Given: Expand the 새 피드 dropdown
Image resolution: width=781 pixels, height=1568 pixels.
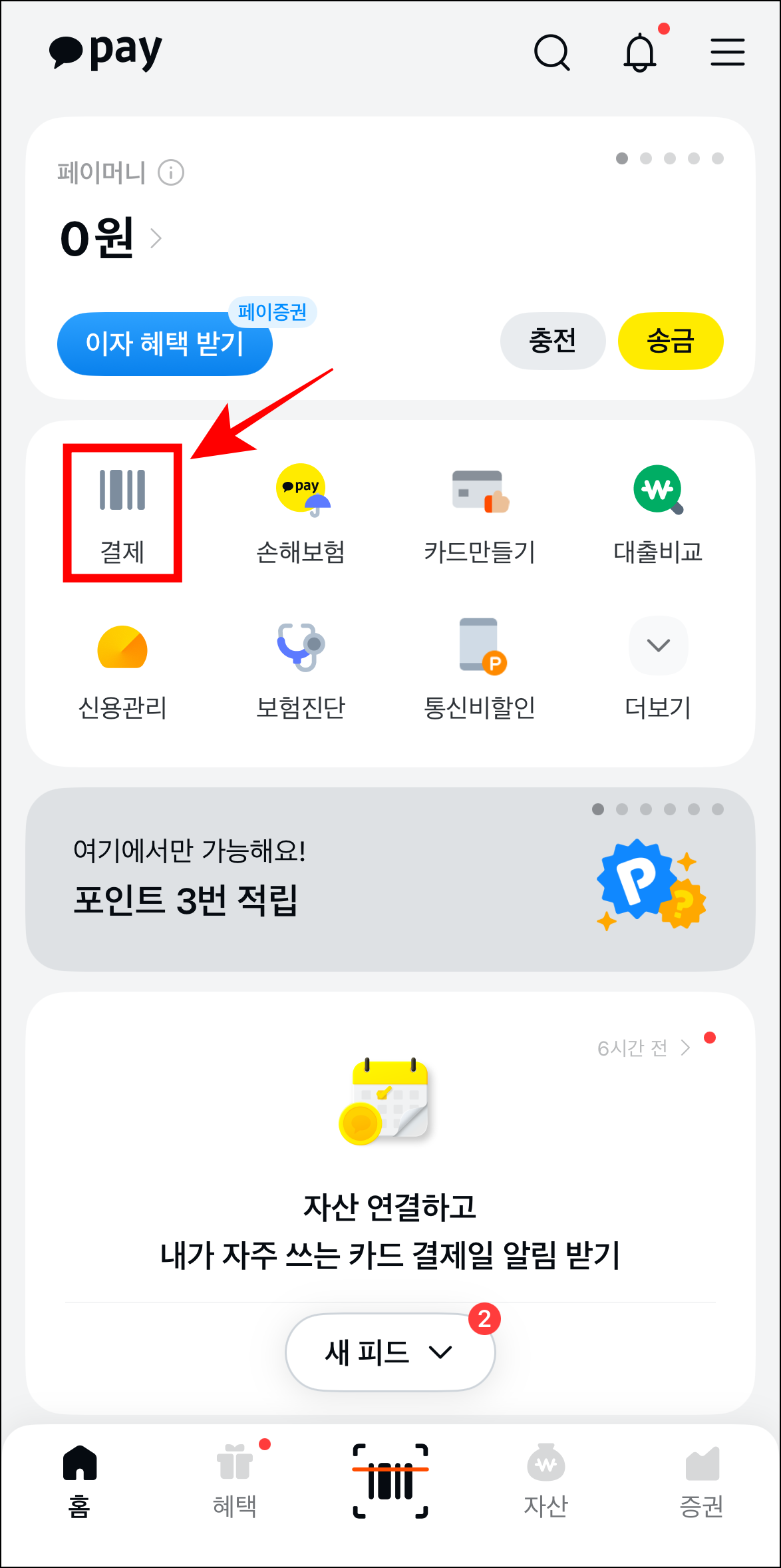Looking at the screenshot, I should coord(390,1351).
